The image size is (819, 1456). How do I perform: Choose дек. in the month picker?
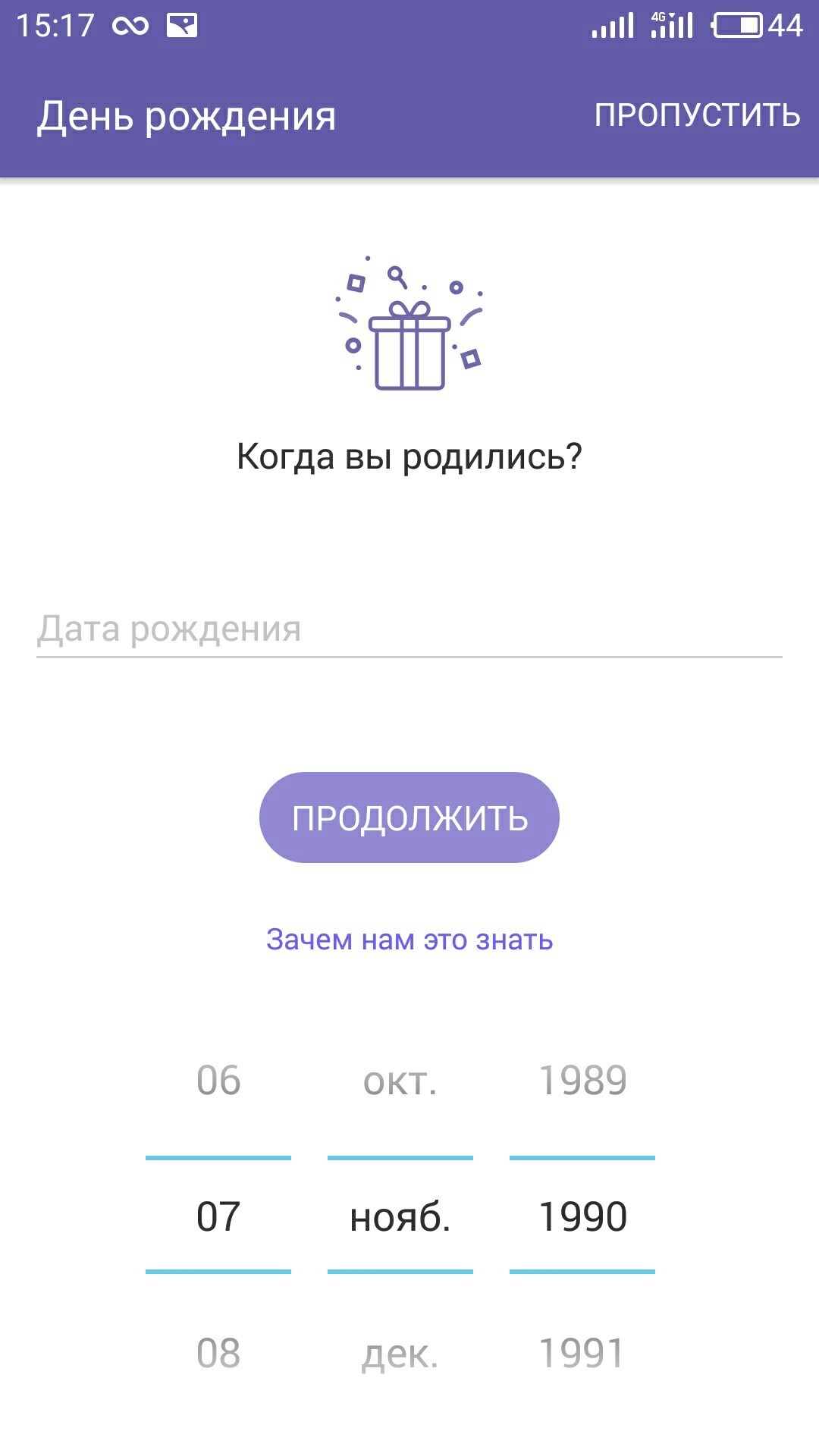coord(400,1353)
